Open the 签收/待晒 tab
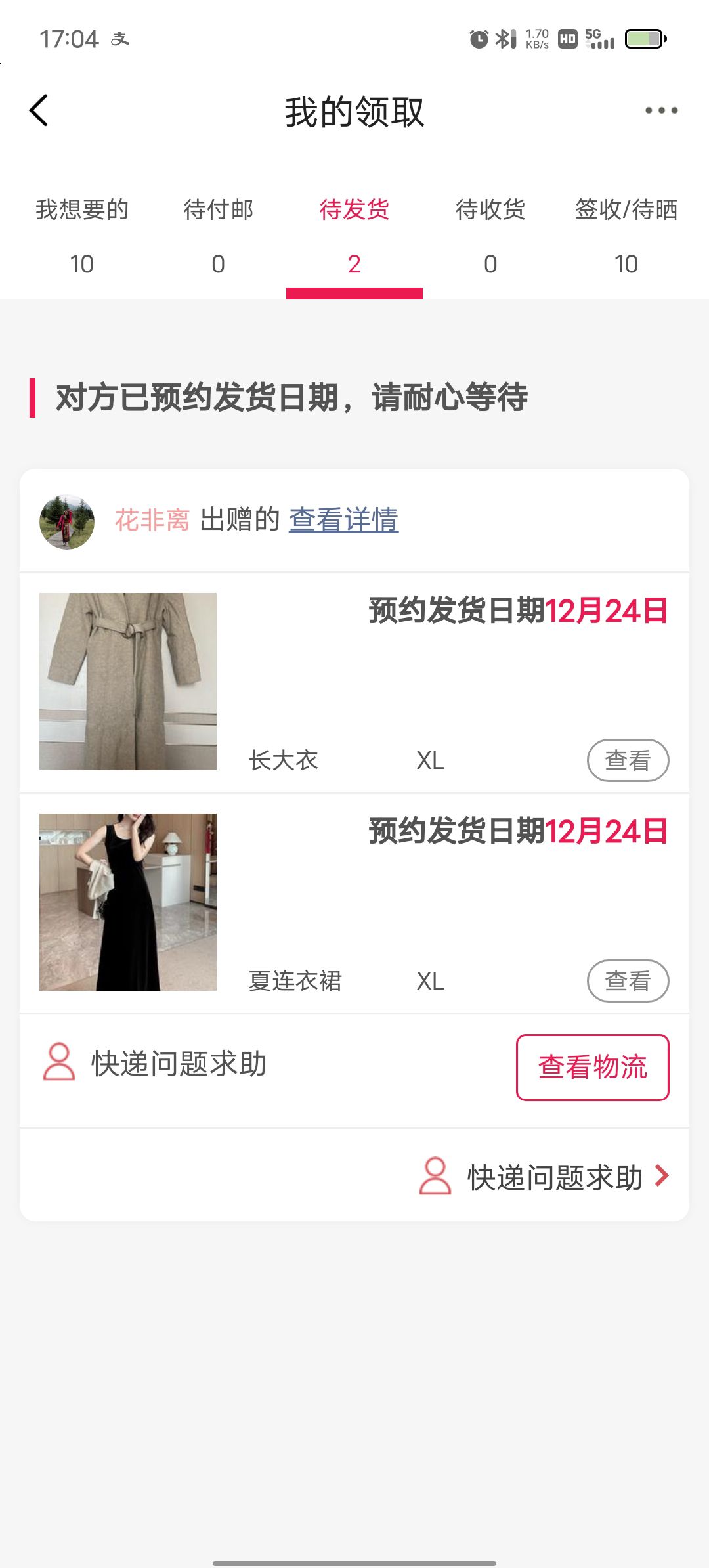This screenshot has height=1568, width=709. (x=626, y=235)
